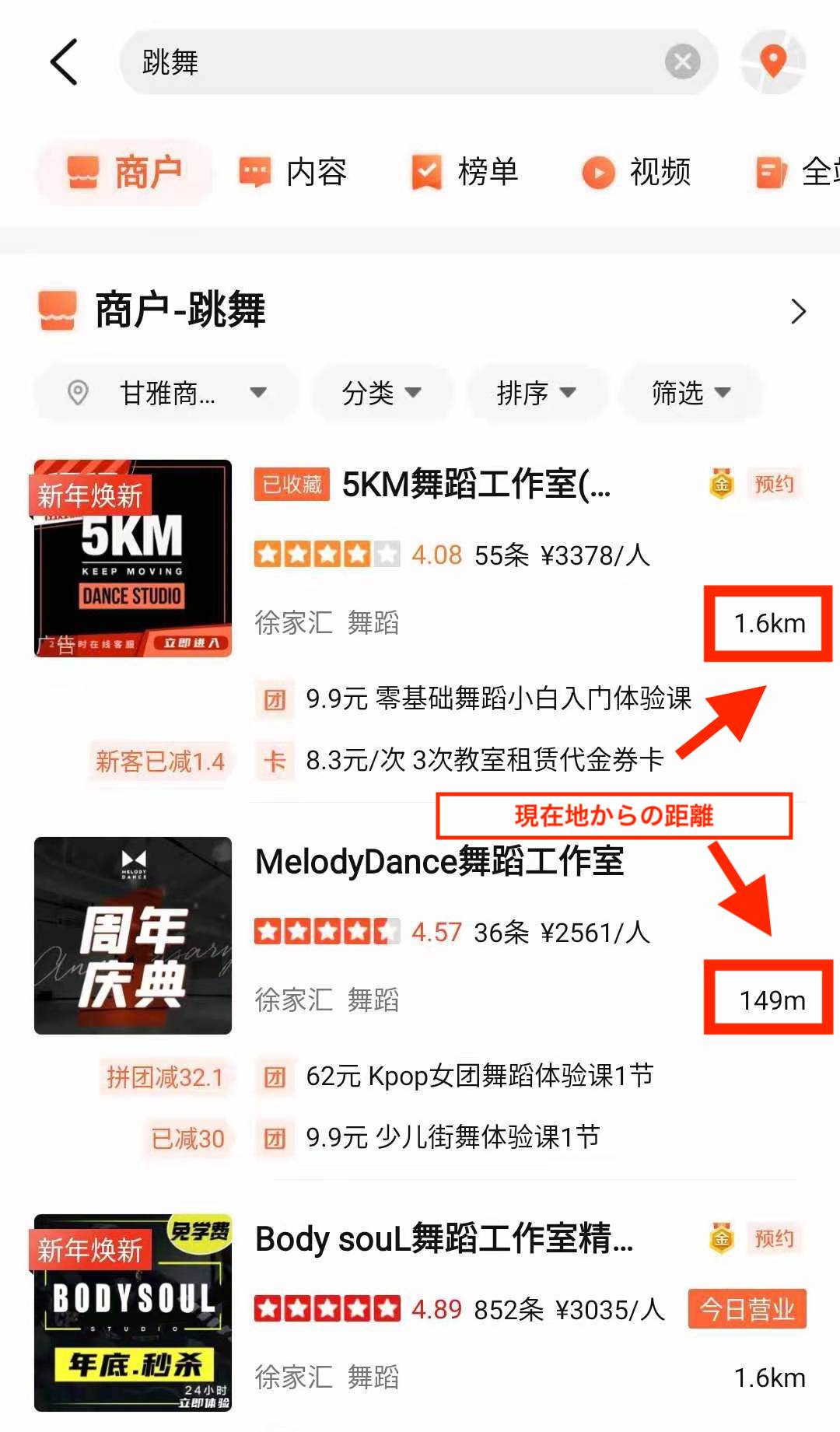Open the 甘雅商... location dropdown
840x1432 pixels.
[166, 393]
